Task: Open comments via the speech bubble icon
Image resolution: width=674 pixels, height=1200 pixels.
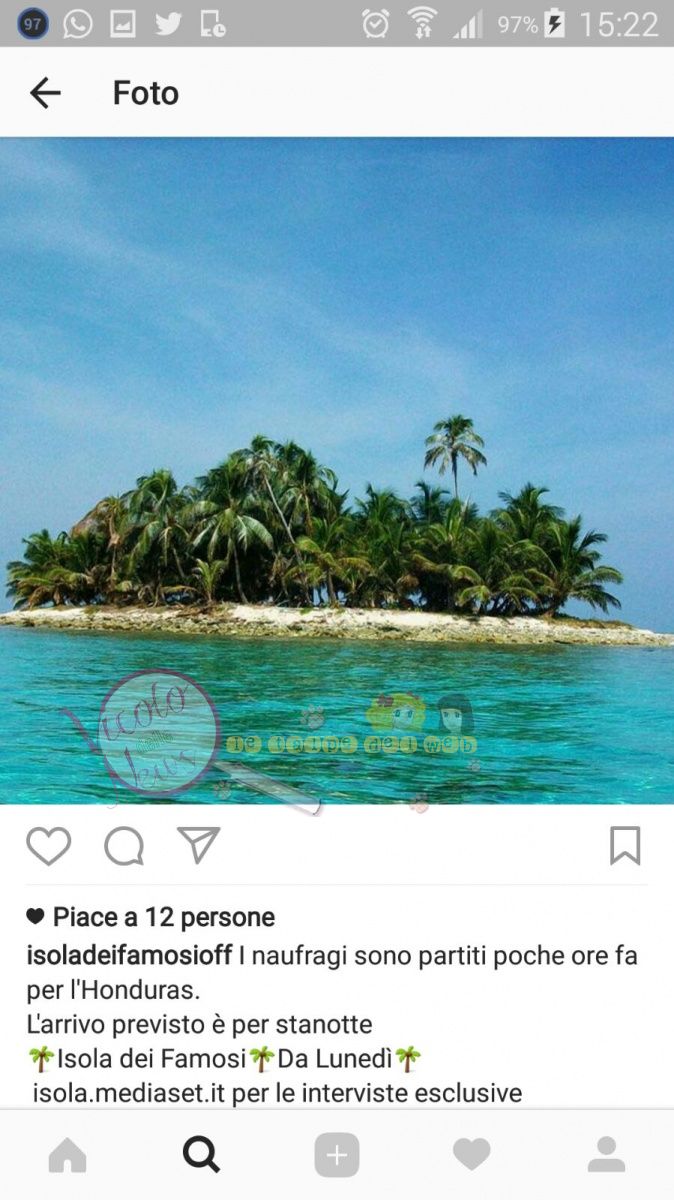Action: point(124,846)
